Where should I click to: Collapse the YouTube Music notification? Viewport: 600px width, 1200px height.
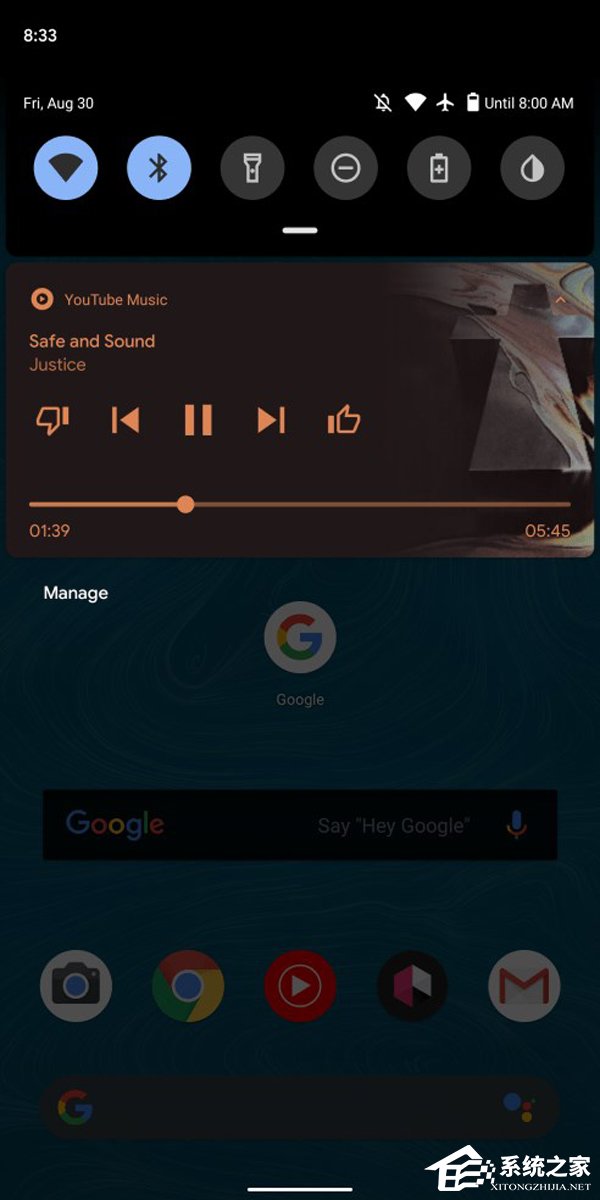click(561, 299)
